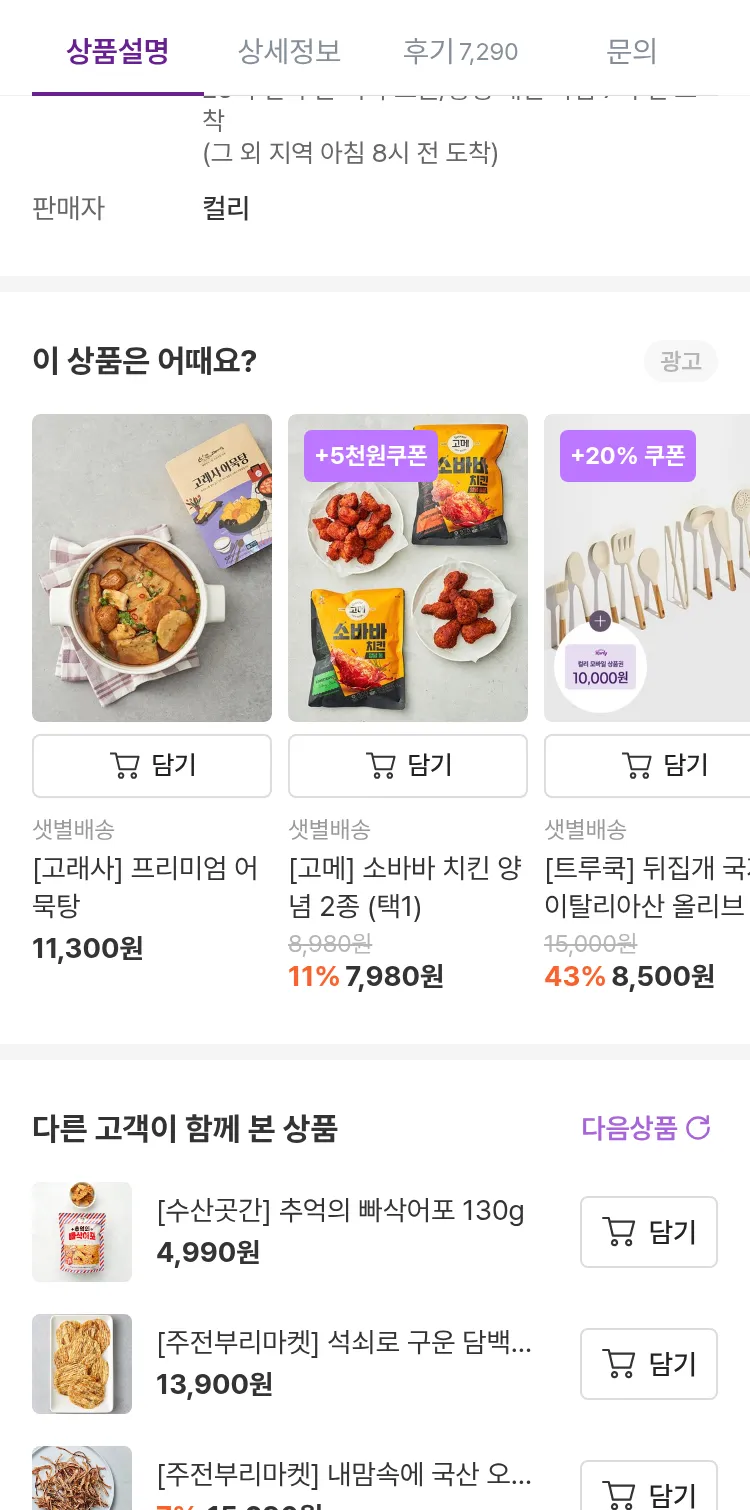Add 주전부리마켓 석쇠로 구운 item to cart
This screenshot has width=750, height=1510.
(649, 1364)
